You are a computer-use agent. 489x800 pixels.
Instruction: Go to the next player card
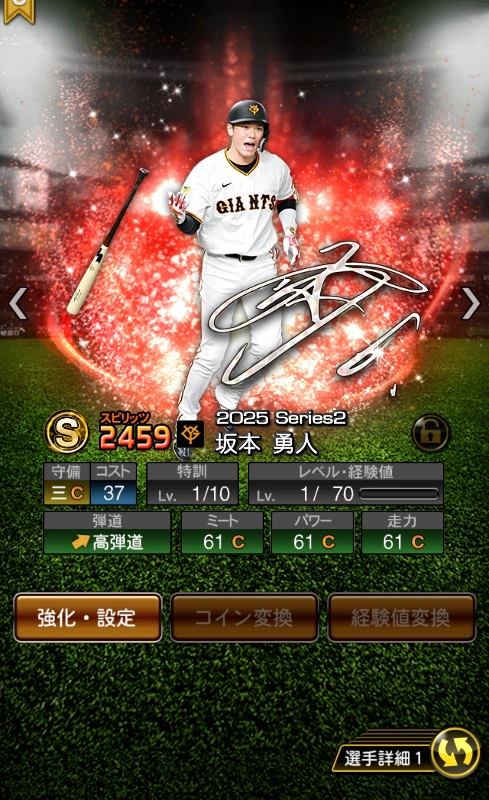471,304
